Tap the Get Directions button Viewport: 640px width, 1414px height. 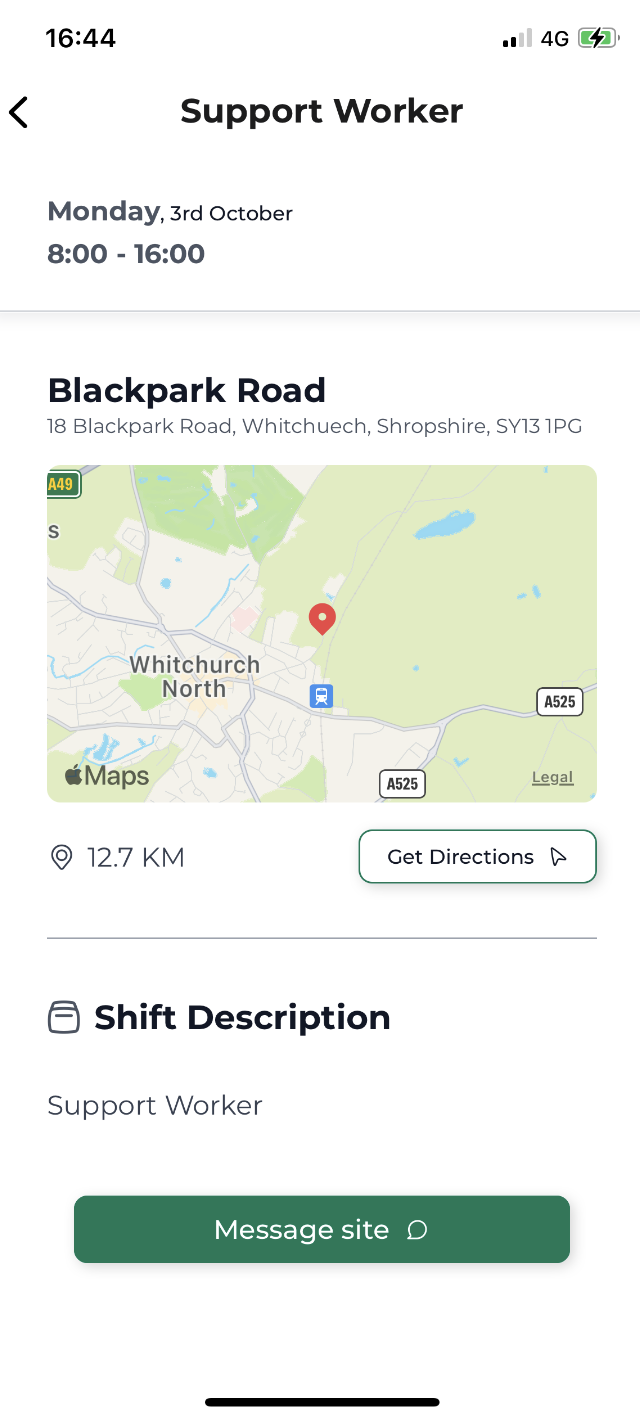[x=477, y=857]
